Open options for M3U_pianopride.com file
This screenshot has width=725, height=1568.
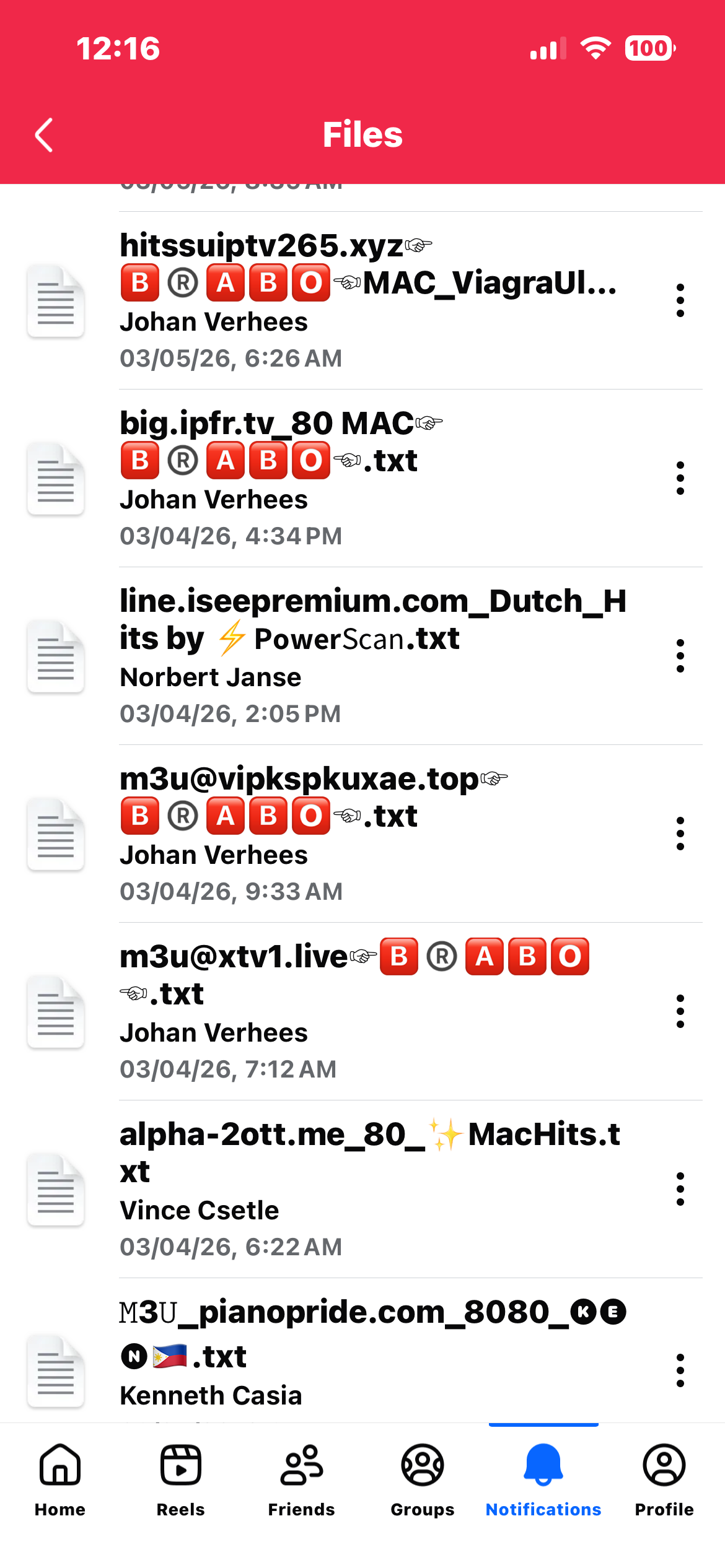pos(680,1370)
